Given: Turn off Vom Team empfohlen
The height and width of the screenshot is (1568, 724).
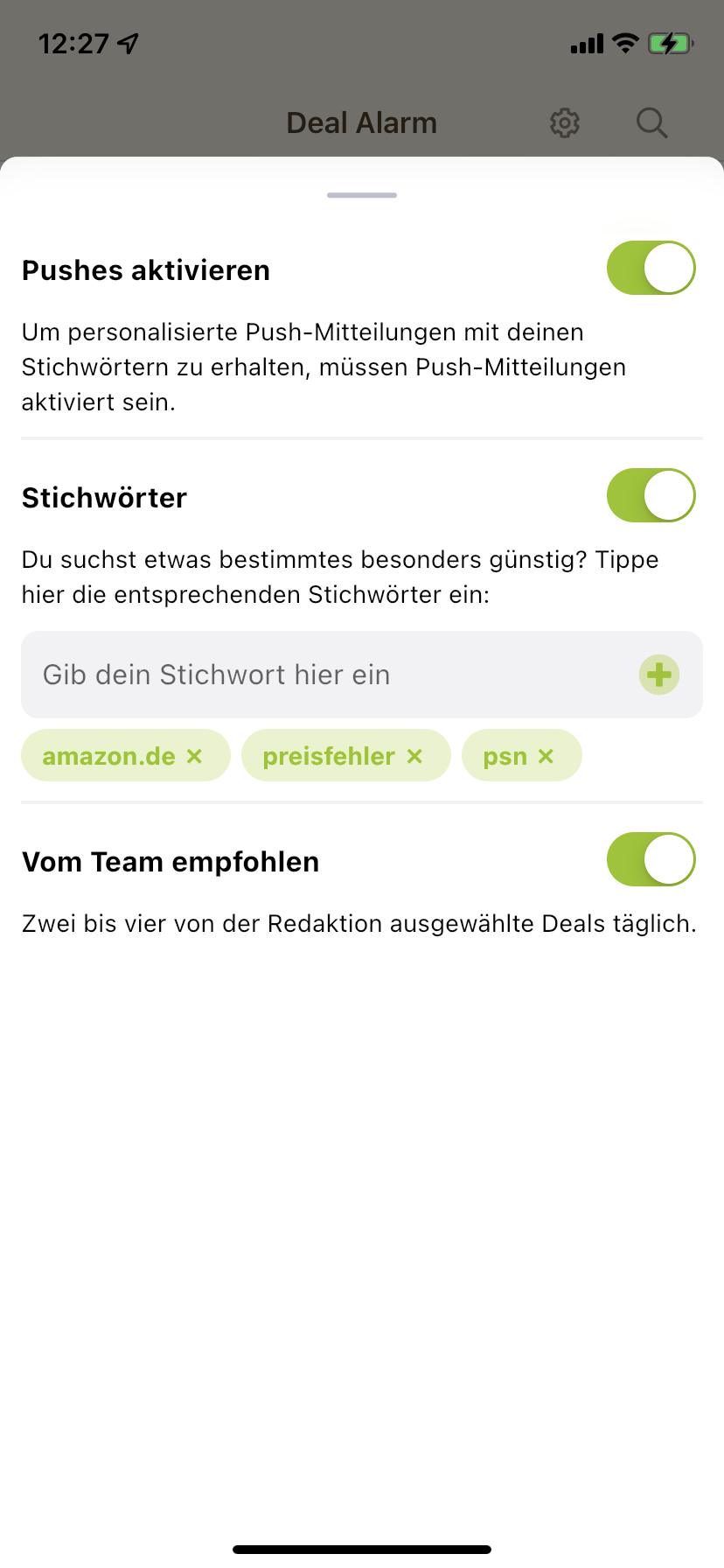Looking at the screenshot, I should coord(651,859).
